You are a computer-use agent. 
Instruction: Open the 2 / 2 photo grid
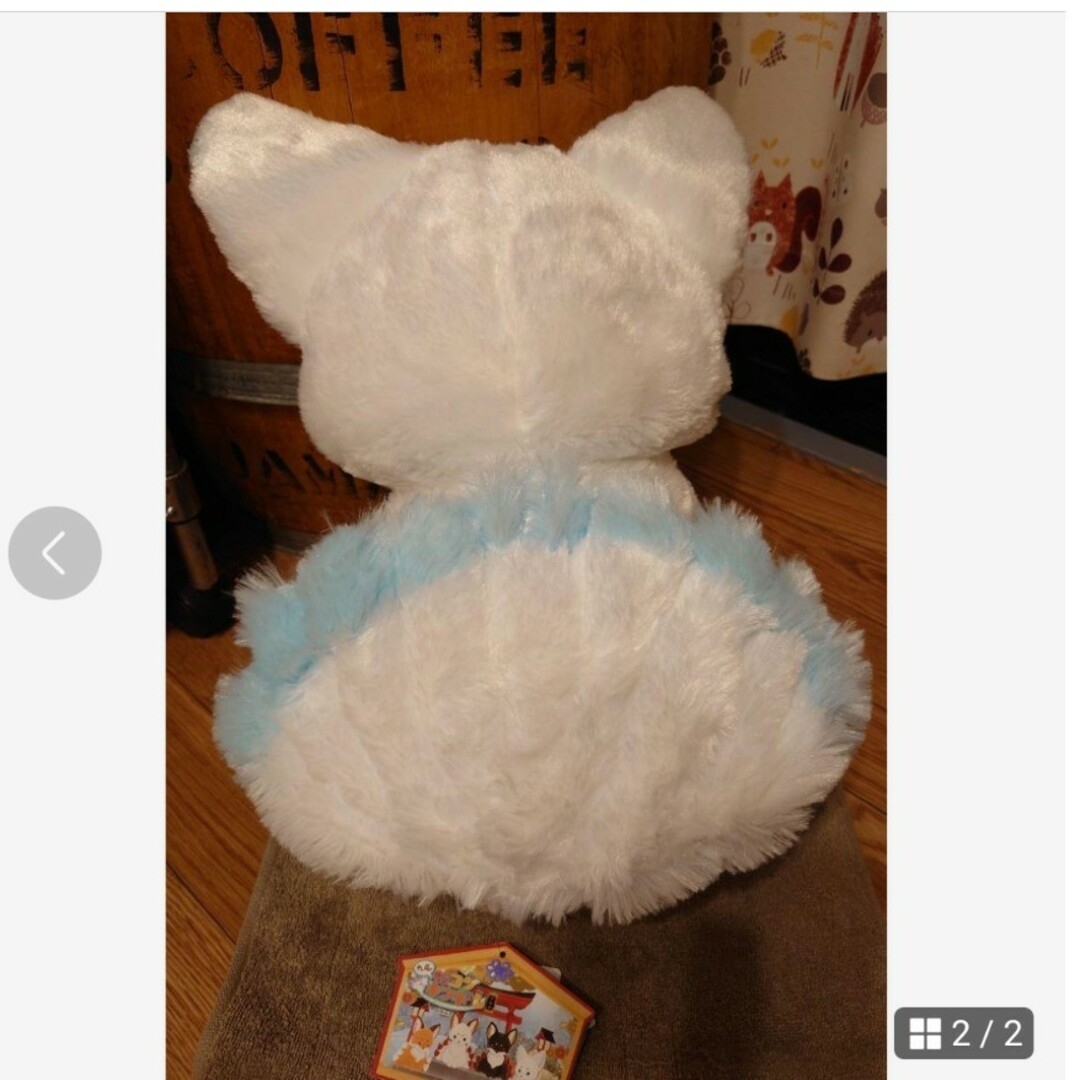coord(963,1032)
